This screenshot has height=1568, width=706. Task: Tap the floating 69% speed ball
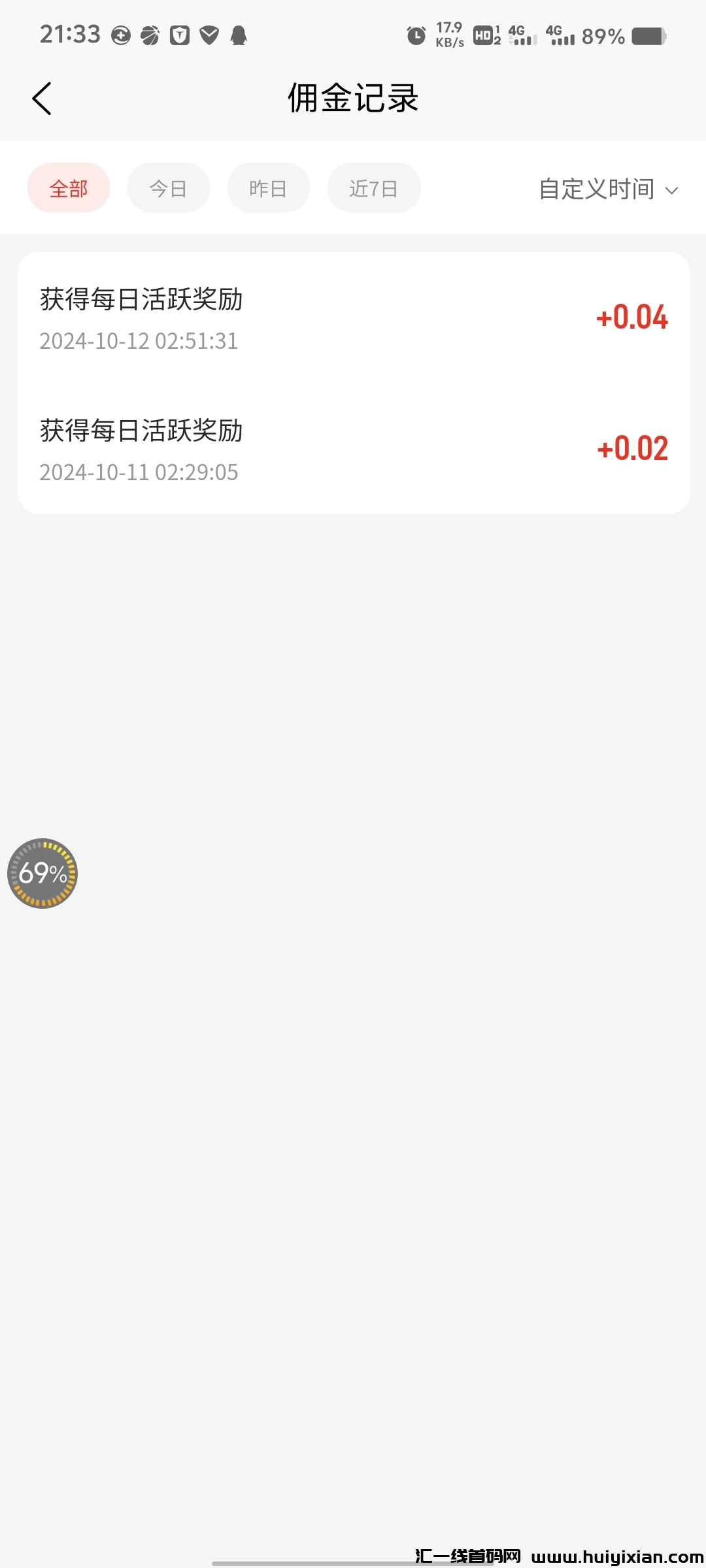pos(42,874)
